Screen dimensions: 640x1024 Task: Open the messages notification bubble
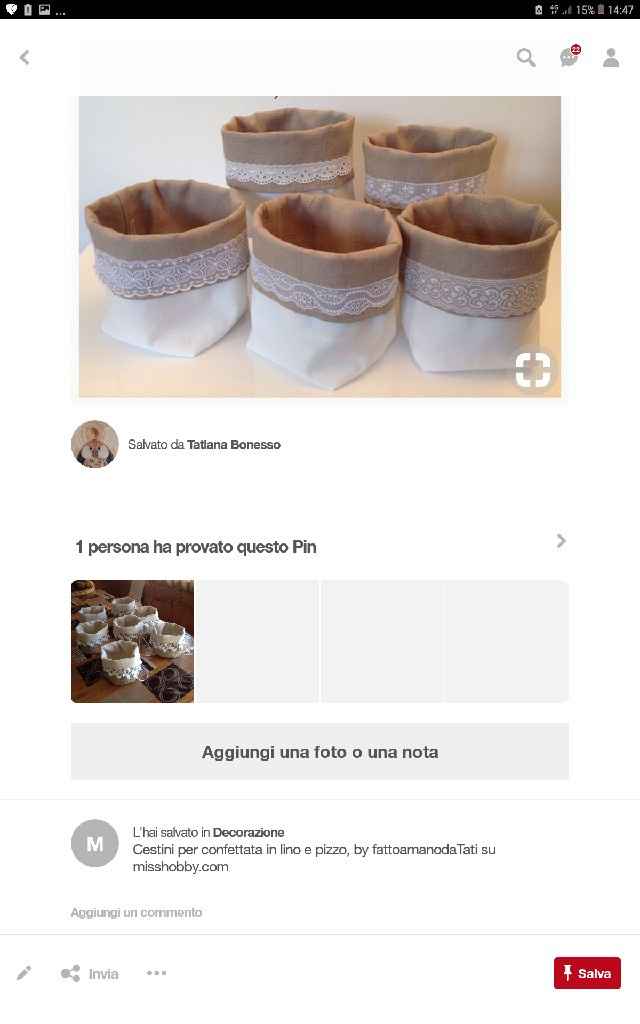pos(569,57)
